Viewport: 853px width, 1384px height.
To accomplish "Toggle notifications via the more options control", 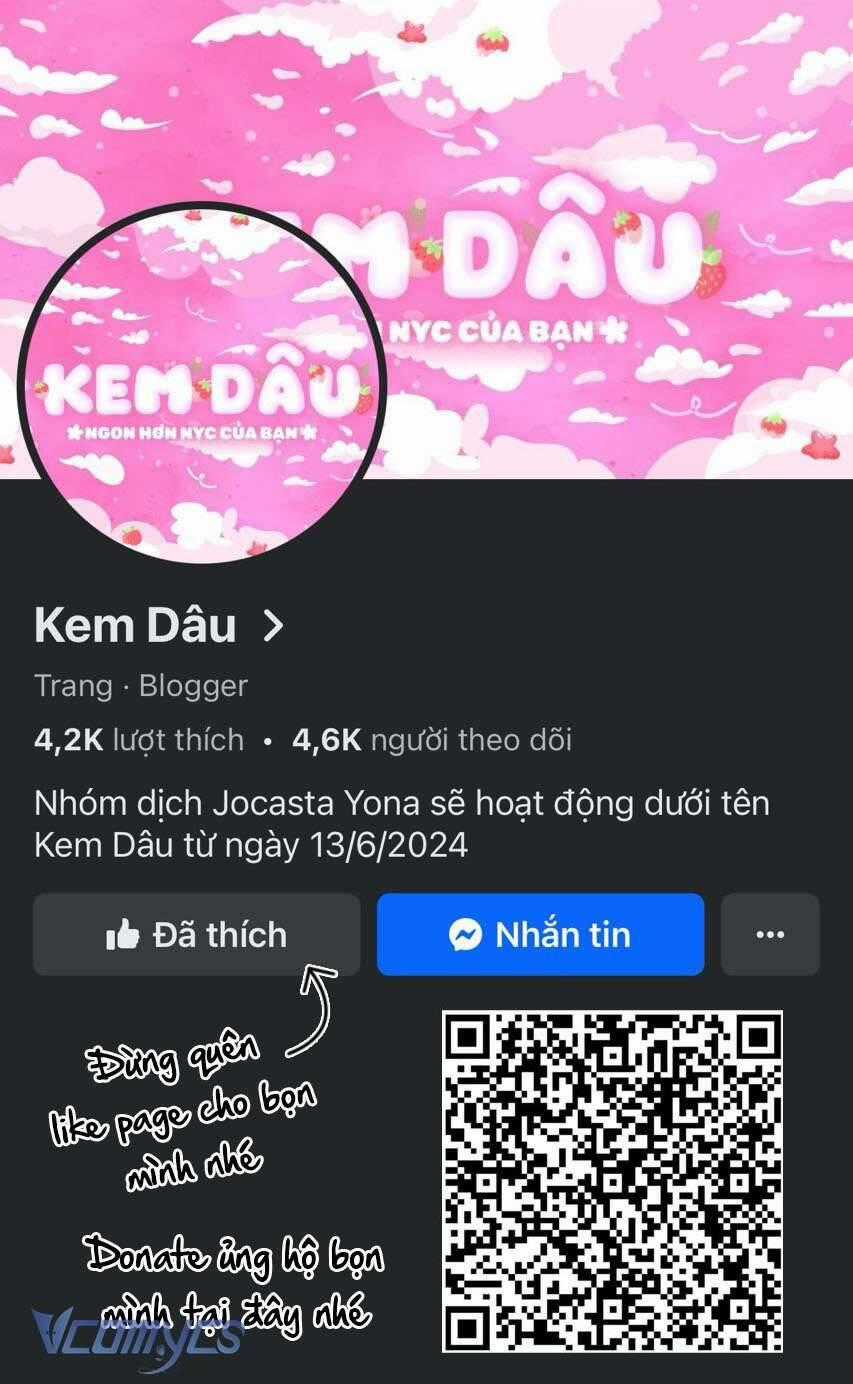I will (769, 934).
